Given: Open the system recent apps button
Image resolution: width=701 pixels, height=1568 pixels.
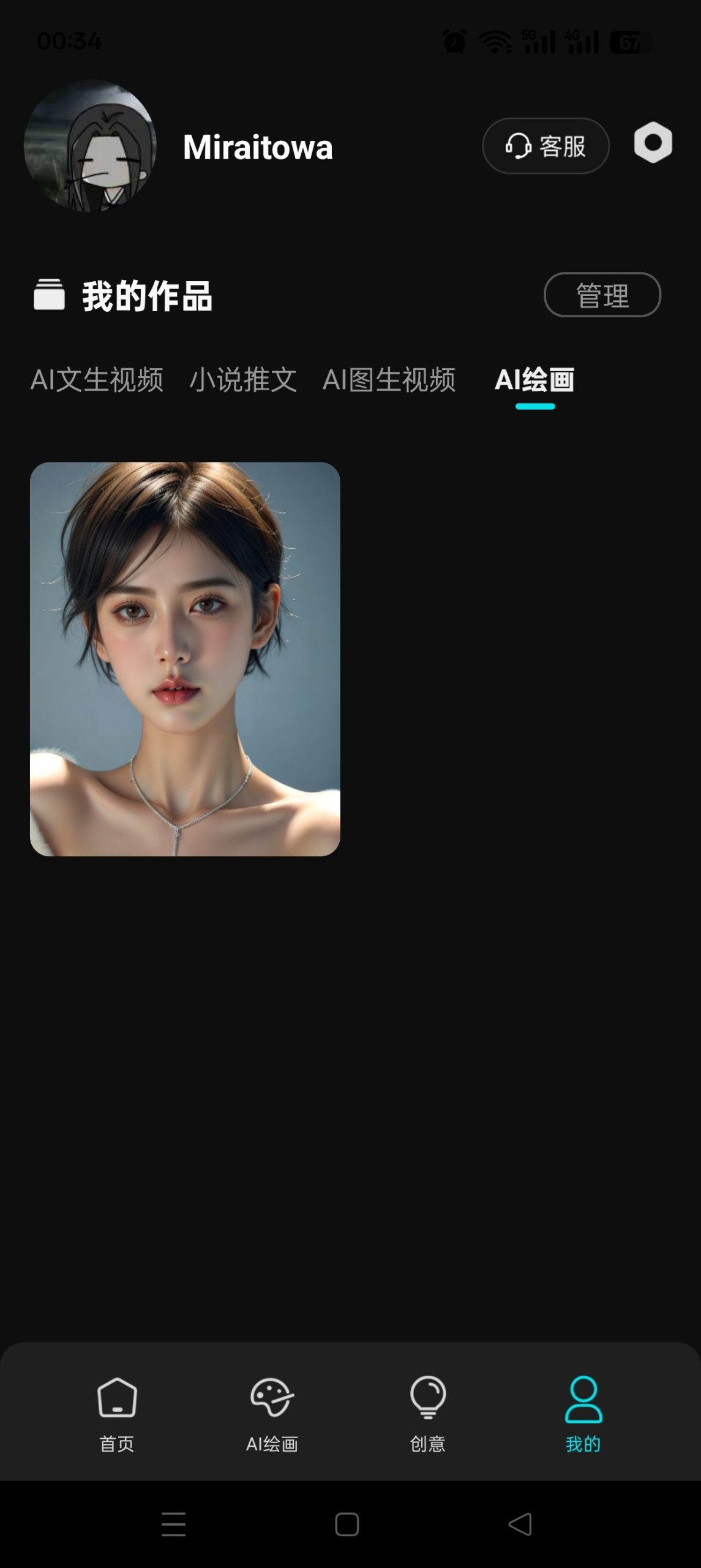Looking at the screenshot, I should point(173,1524).
